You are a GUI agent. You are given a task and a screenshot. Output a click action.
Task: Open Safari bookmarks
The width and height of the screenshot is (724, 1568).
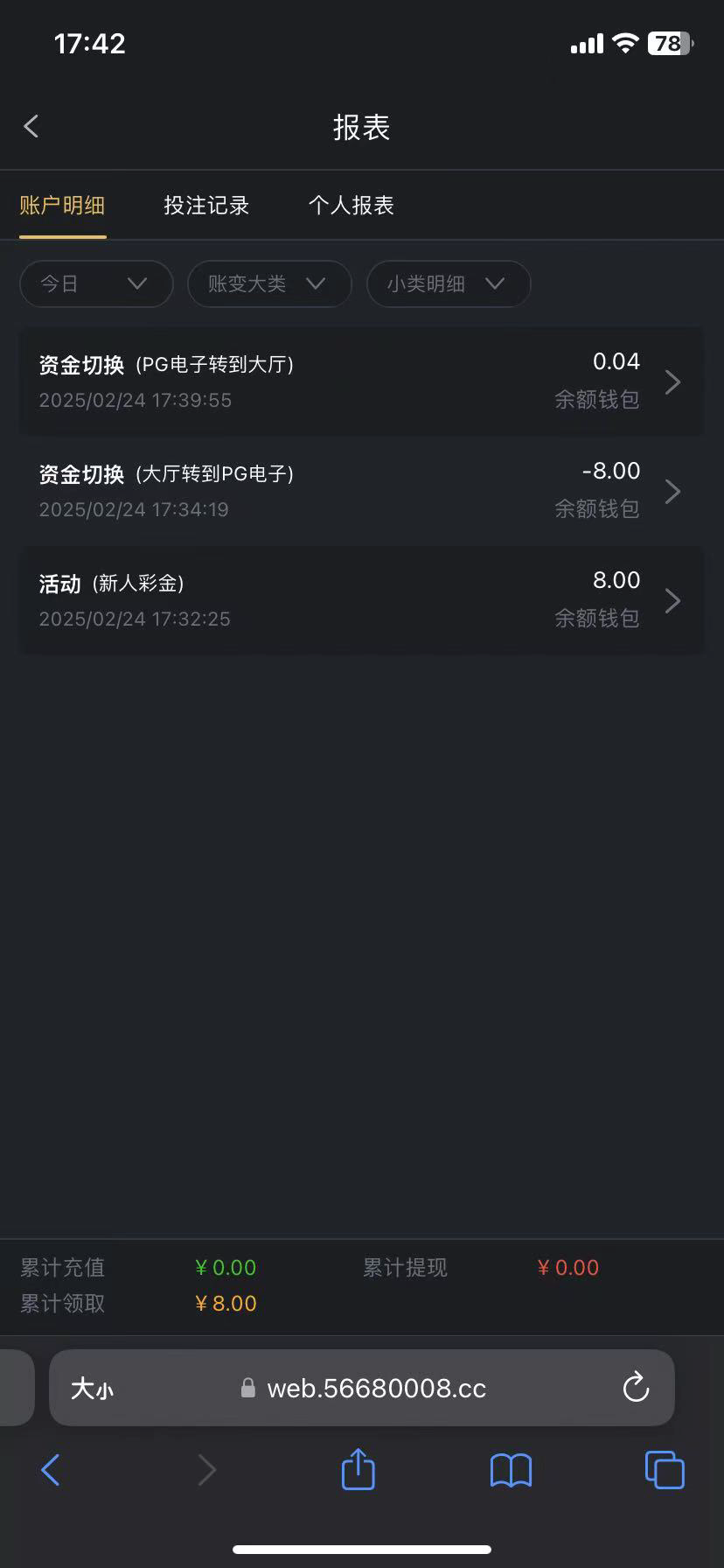[x=511, y=1470]
